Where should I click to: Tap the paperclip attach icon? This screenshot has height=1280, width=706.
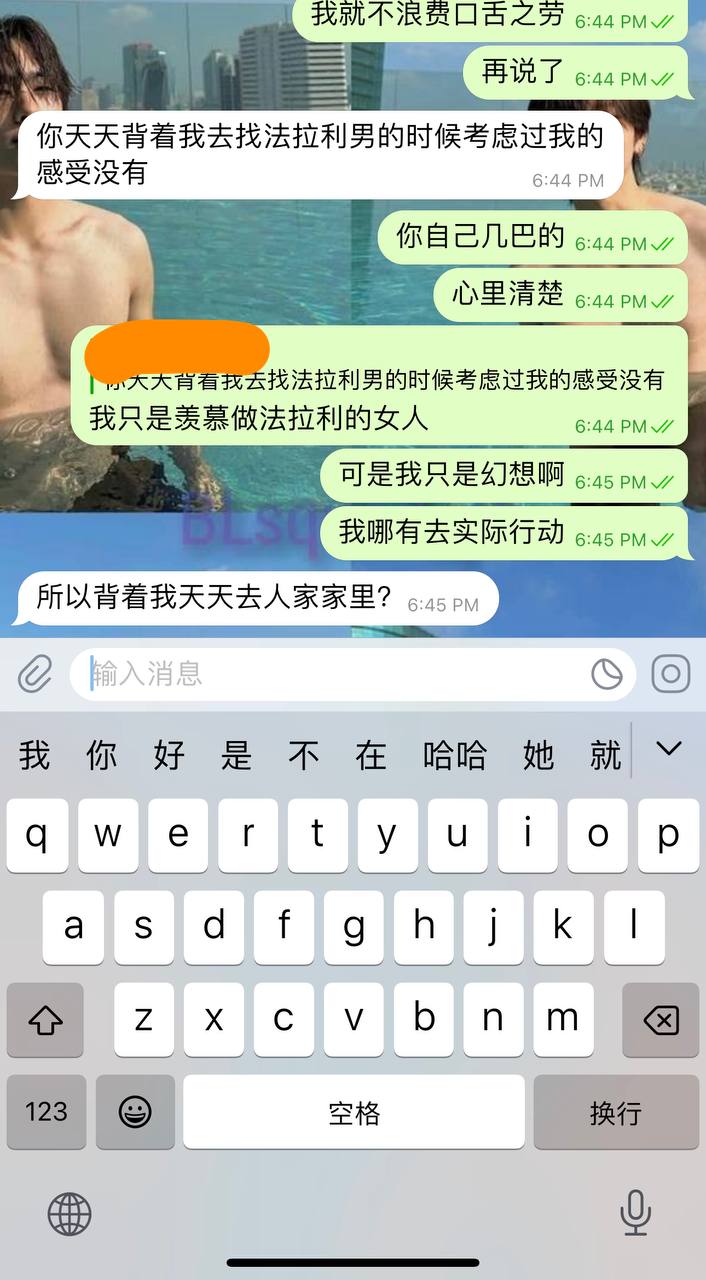35,674
